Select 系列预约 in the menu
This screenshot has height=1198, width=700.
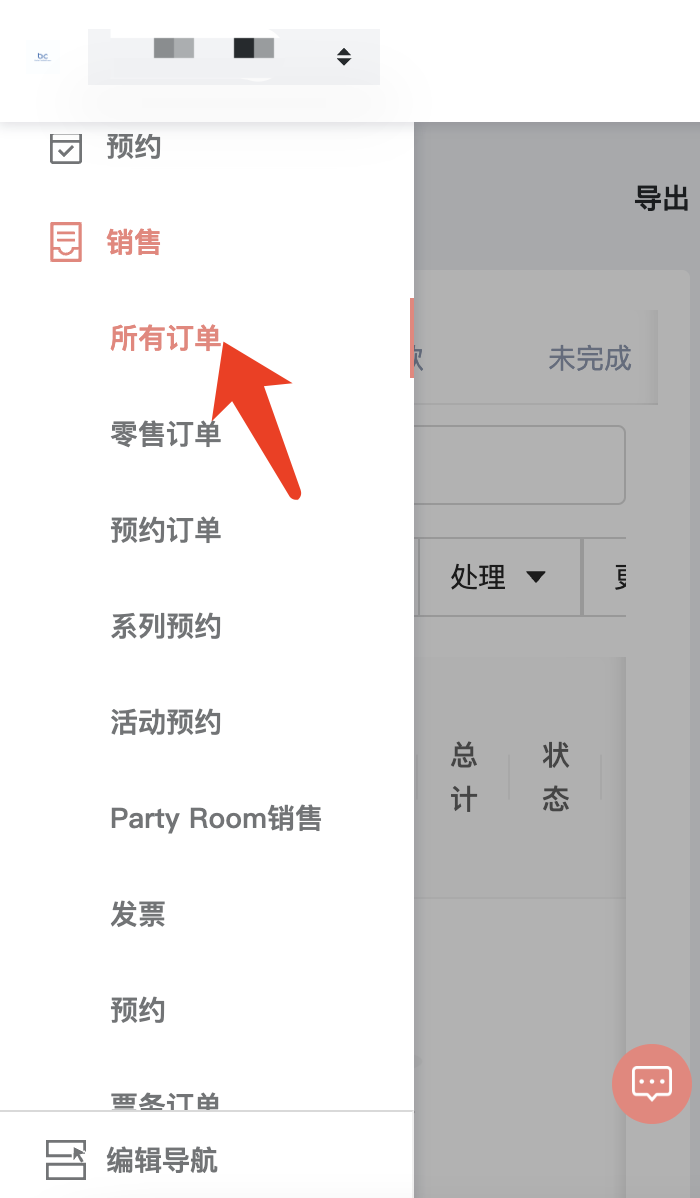pyautogui.click(x=165, y=627)
